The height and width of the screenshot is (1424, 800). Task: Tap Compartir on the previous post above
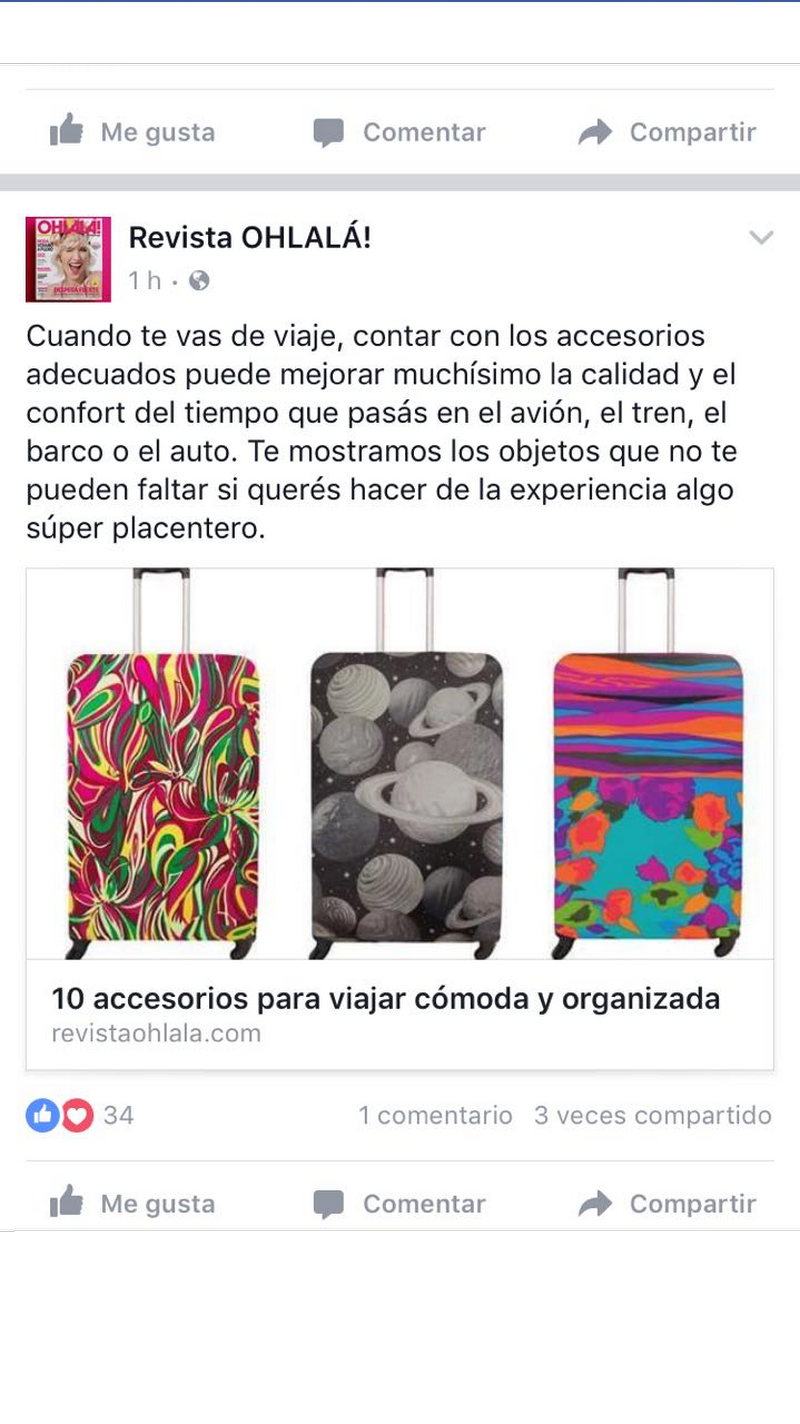[x=667, y=132]
